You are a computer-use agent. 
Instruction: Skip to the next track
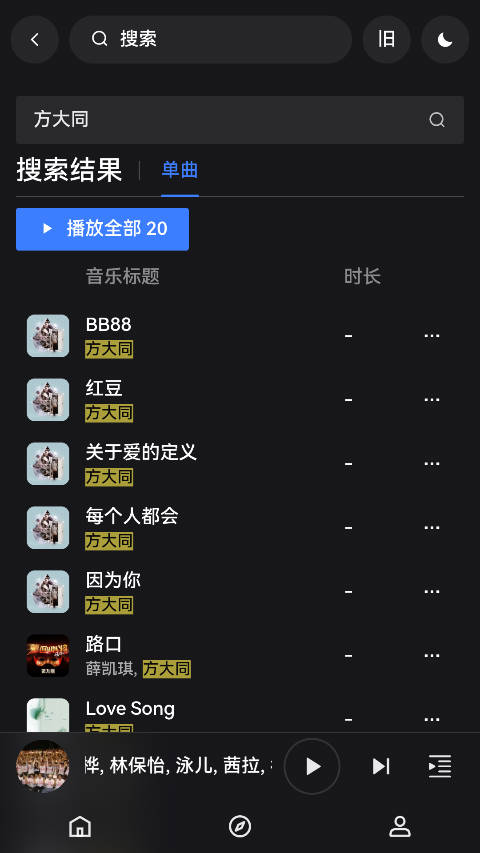(381, 767)
